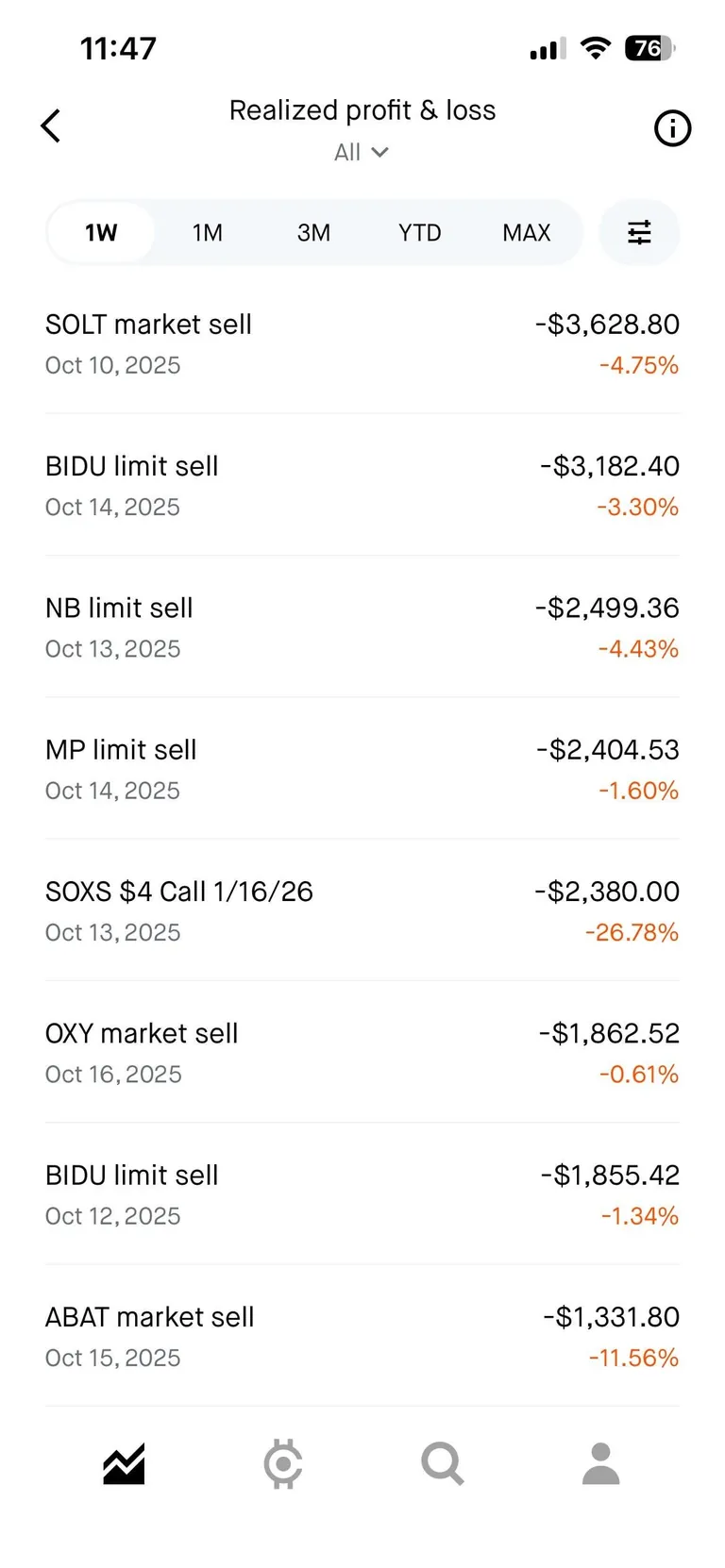
Task: Select the YTD time period tab
Action: [419, 232]
